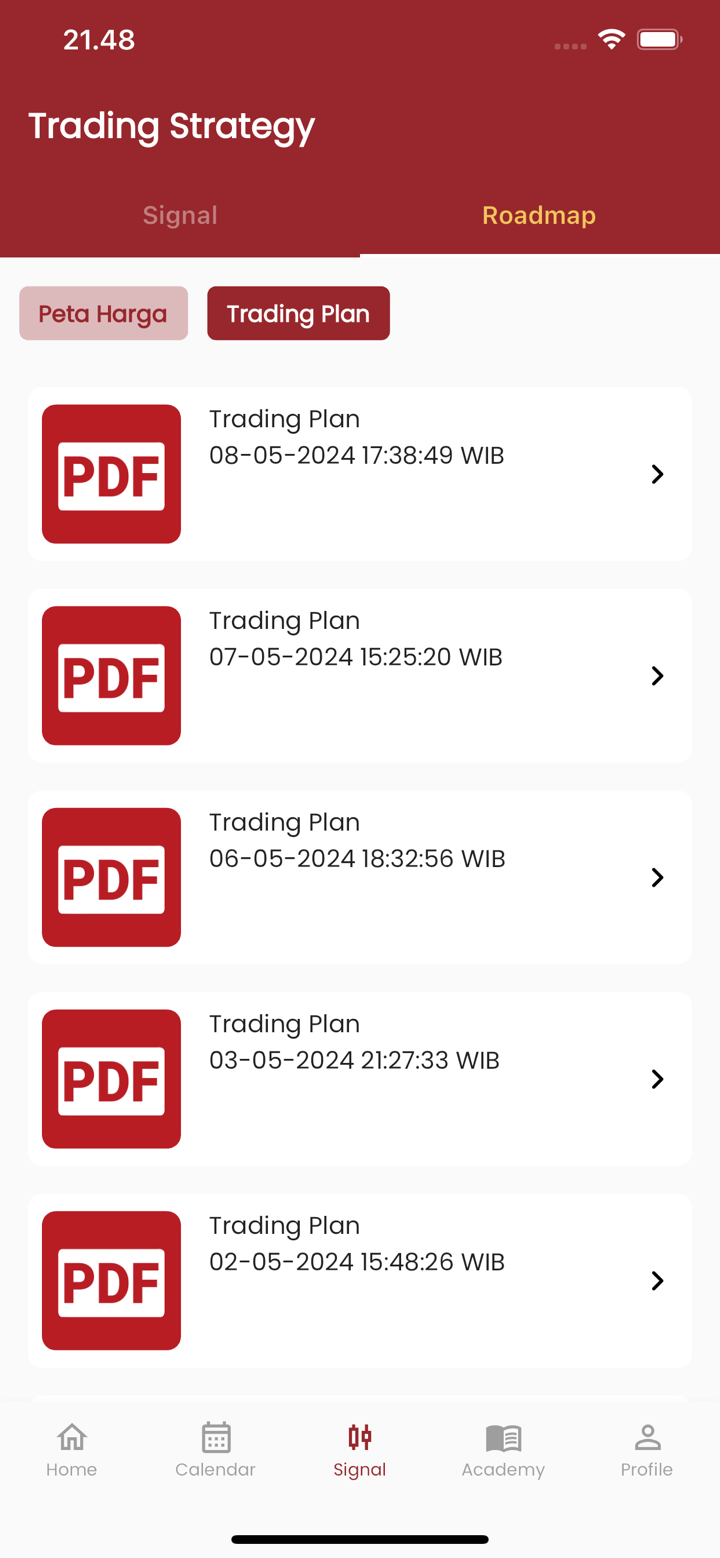Tap the Trading Plan from 02-05-2024

(x=360, y=1280)
